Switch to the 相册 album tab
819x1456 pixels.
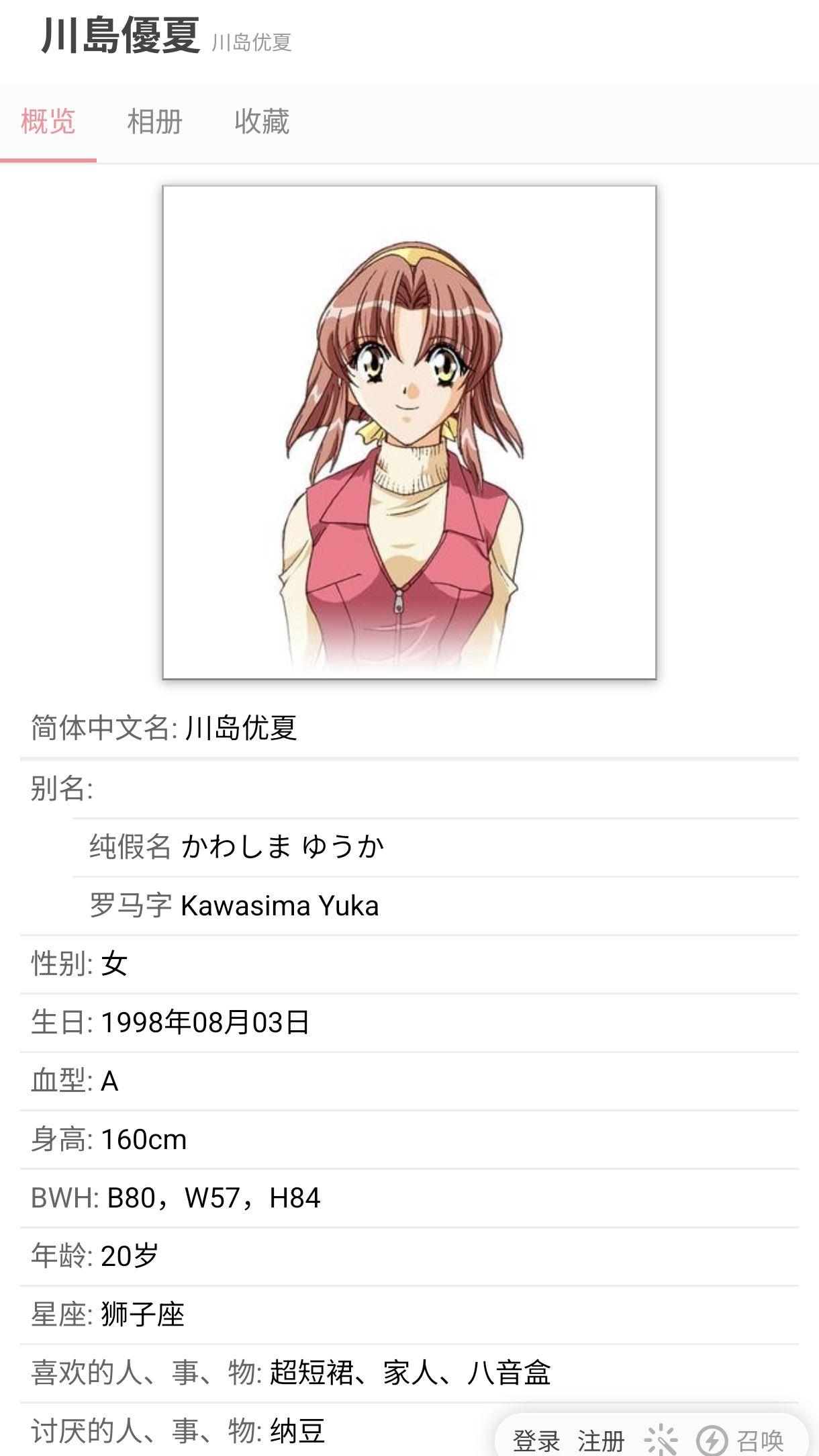pos(154,122)
